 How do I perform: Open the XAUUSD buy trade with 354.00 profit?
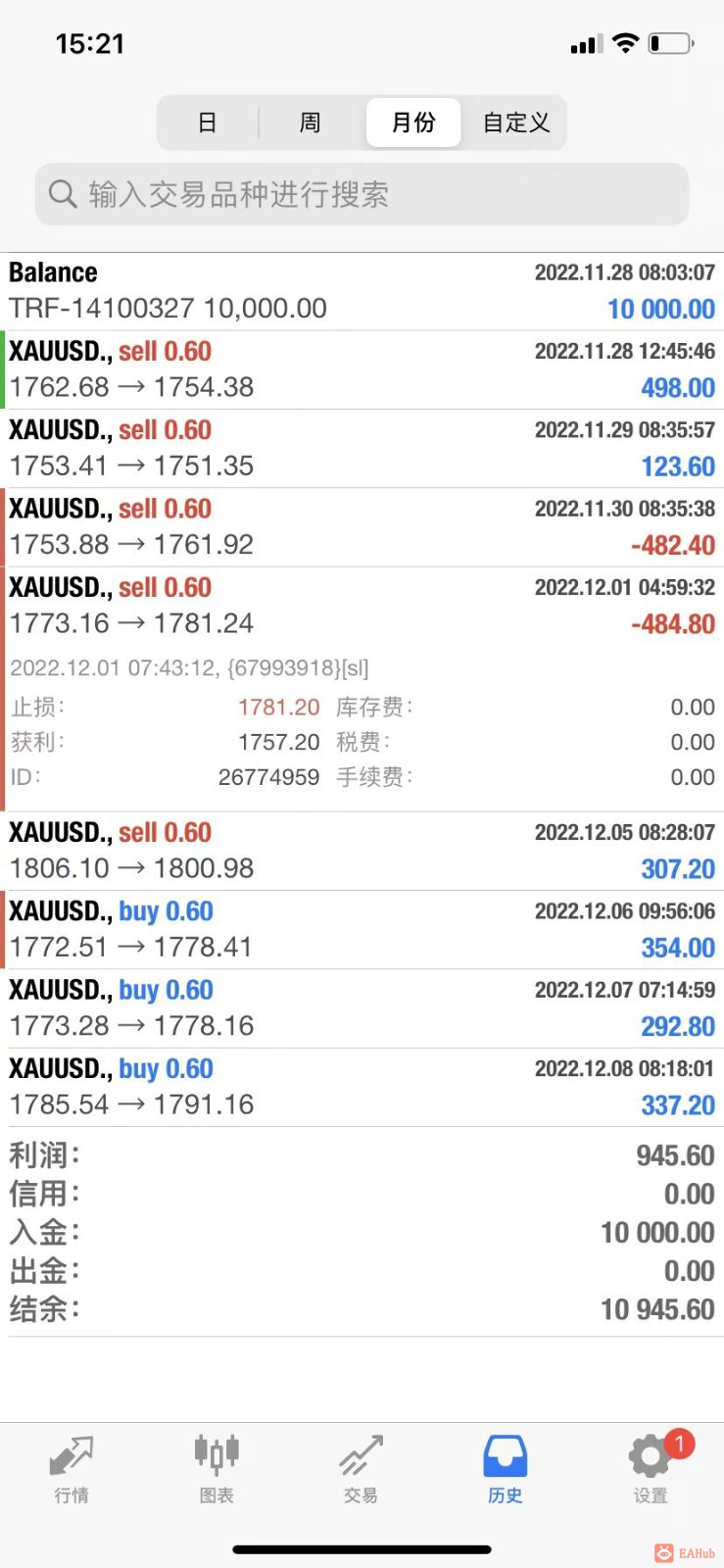click(x=362, y=929)
